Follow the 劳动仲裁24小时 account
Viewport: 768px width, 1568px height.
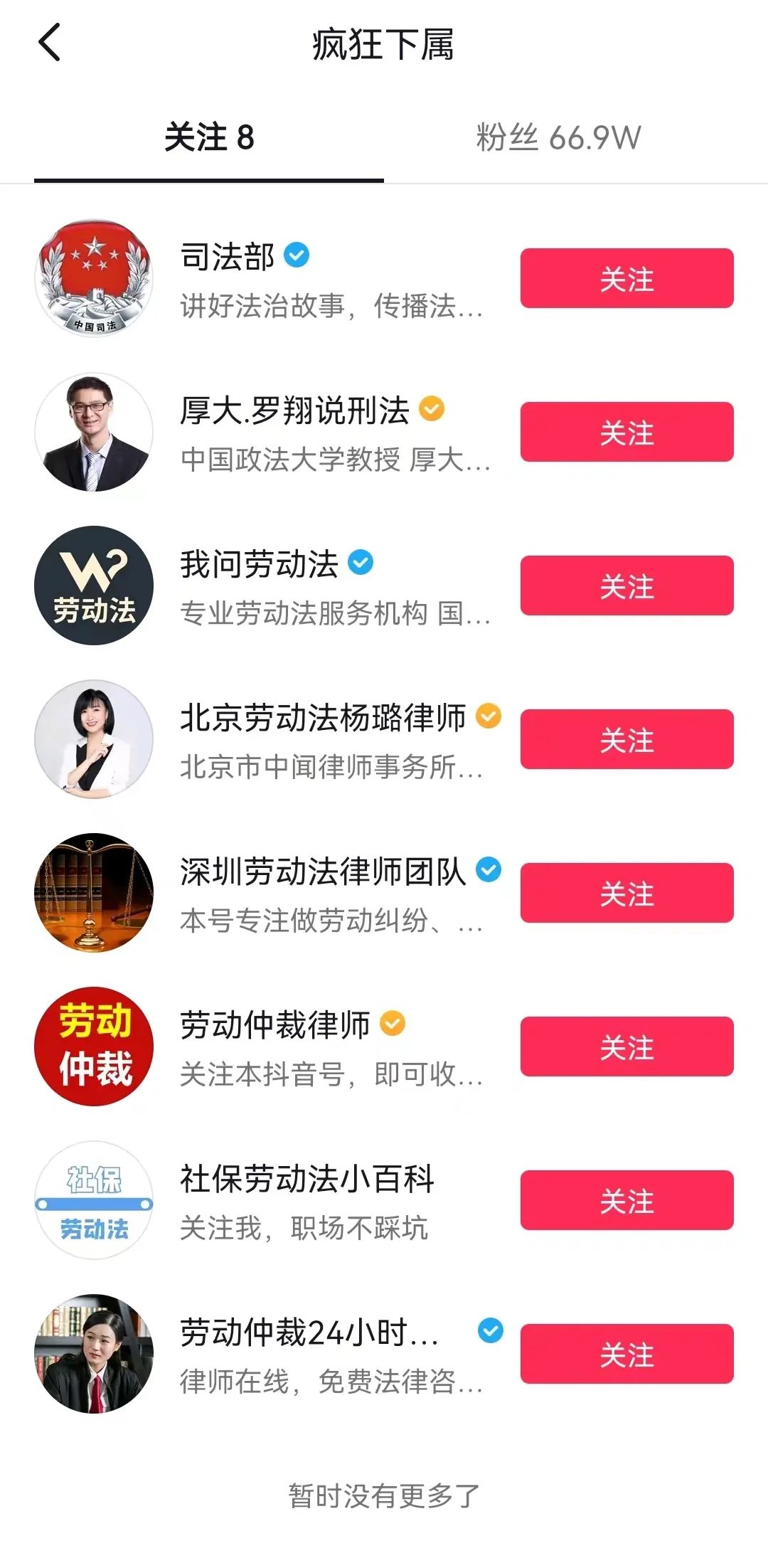click(x=626, y=1354)
